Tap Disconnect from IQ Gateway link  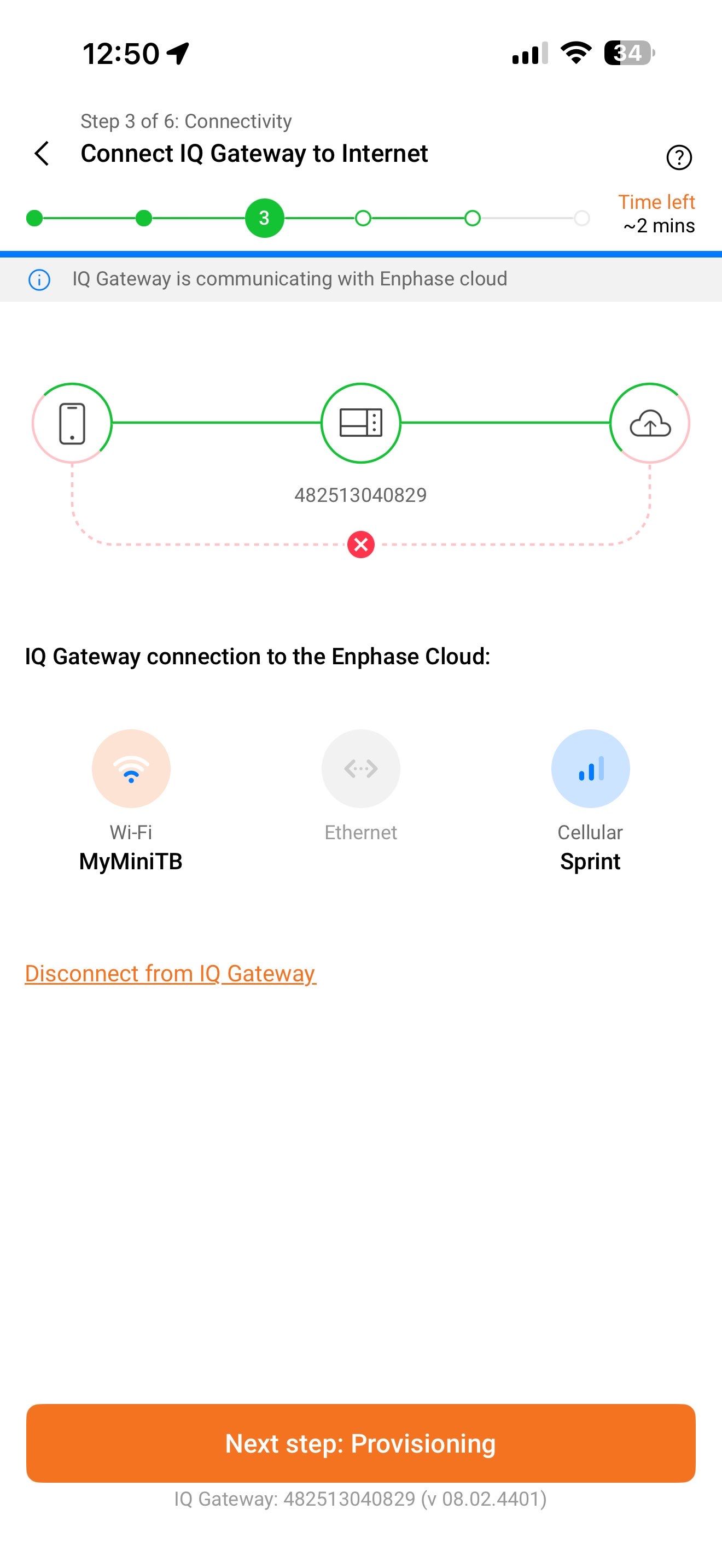[x=171, y=973]
